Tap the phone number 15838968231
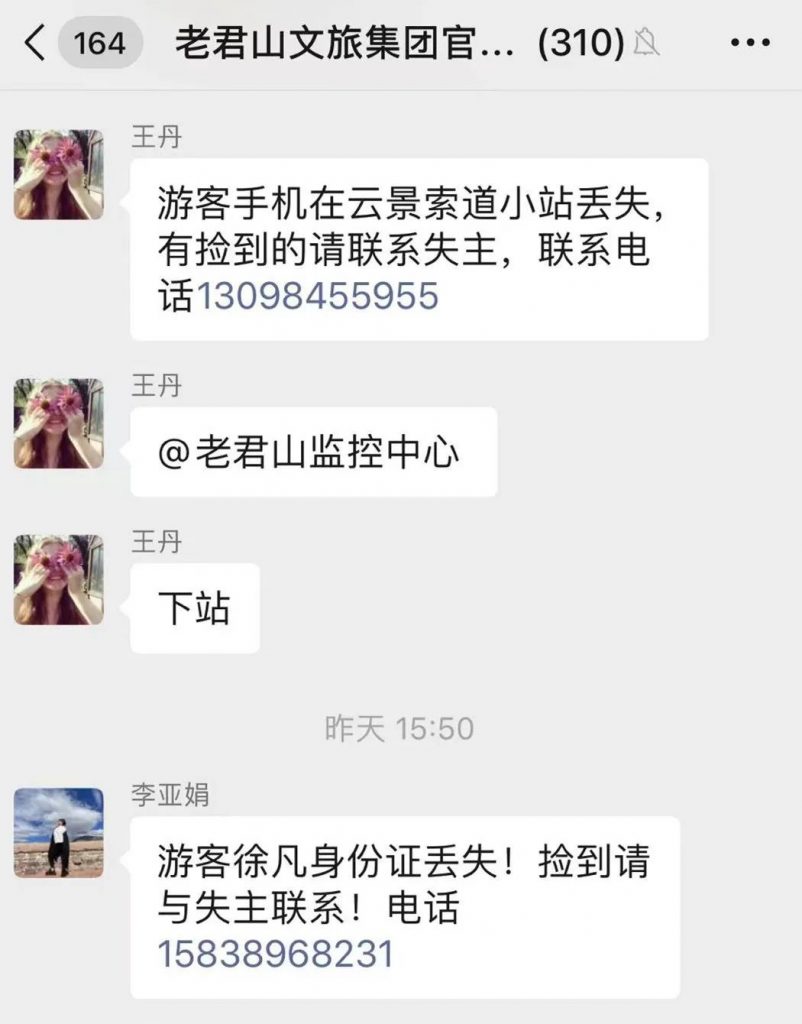This screenshot has width=802, height=1024. (x=275, y=953)
